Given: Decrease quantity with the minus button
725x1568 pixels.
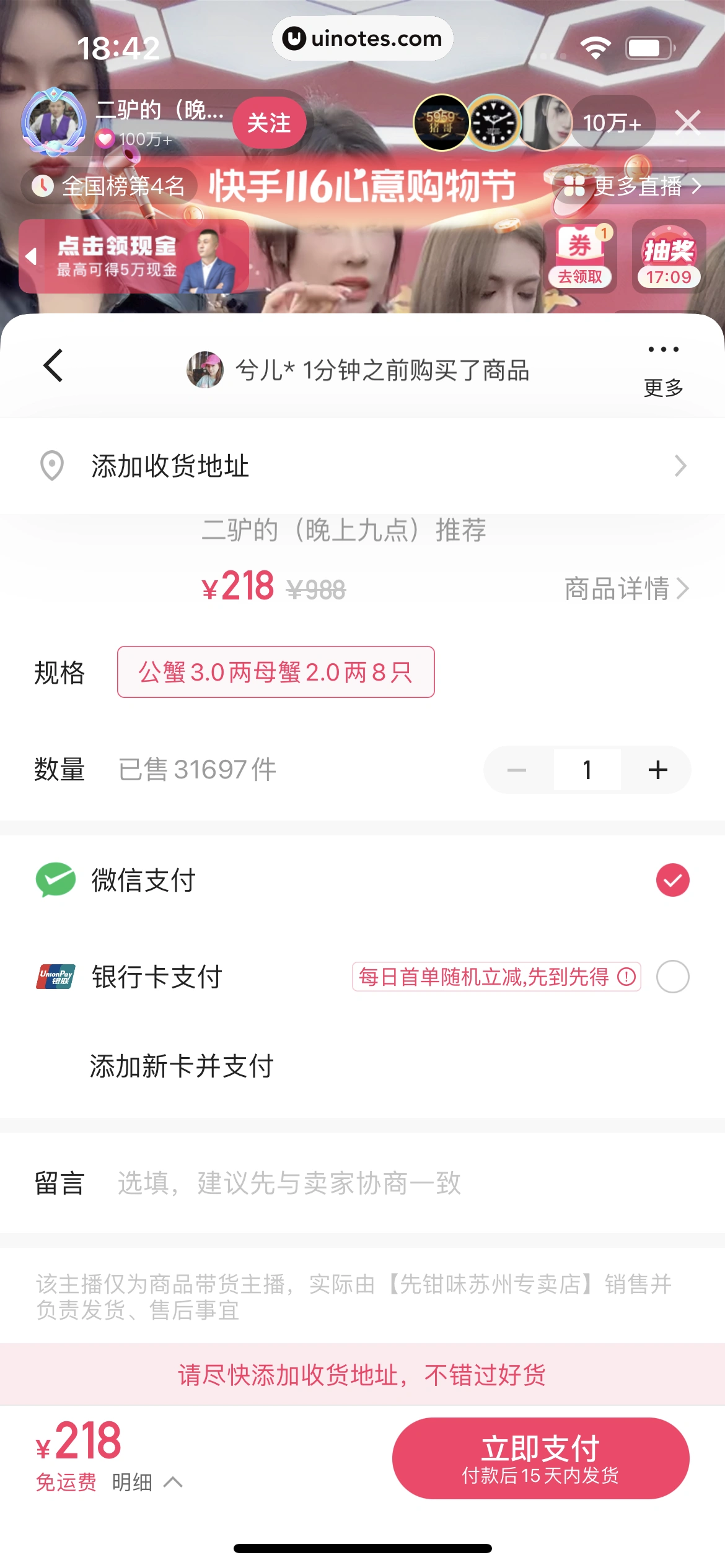Looking at the screenshot, I should pyautogui.click(x=517, y=770).
